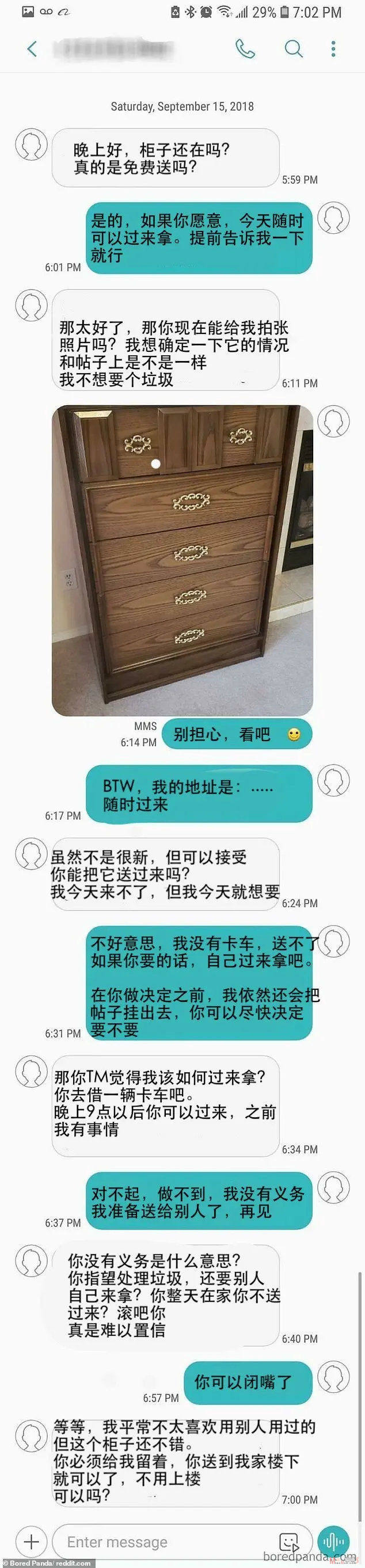Tap the plus icon to attach a file
Screen dimensions: 365x1568
point(31,1541)
